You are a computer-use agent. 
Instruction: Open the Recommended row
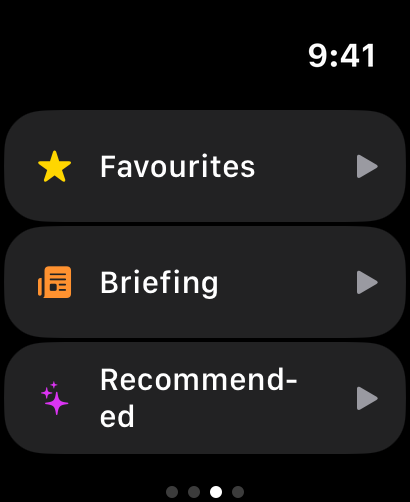point(205,398)
